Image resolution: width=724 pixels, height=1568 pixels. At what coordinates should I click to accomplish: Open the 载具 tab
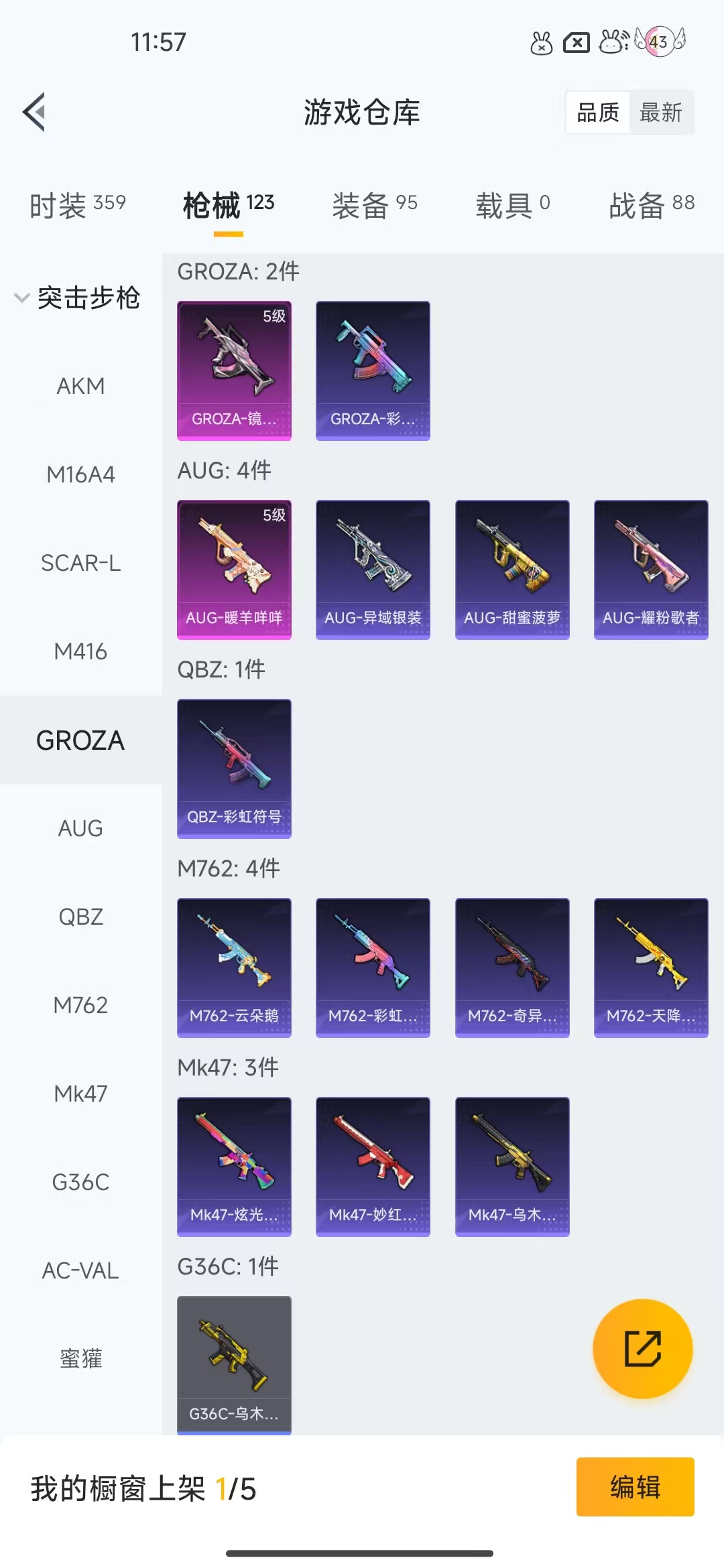coord(513,204)
